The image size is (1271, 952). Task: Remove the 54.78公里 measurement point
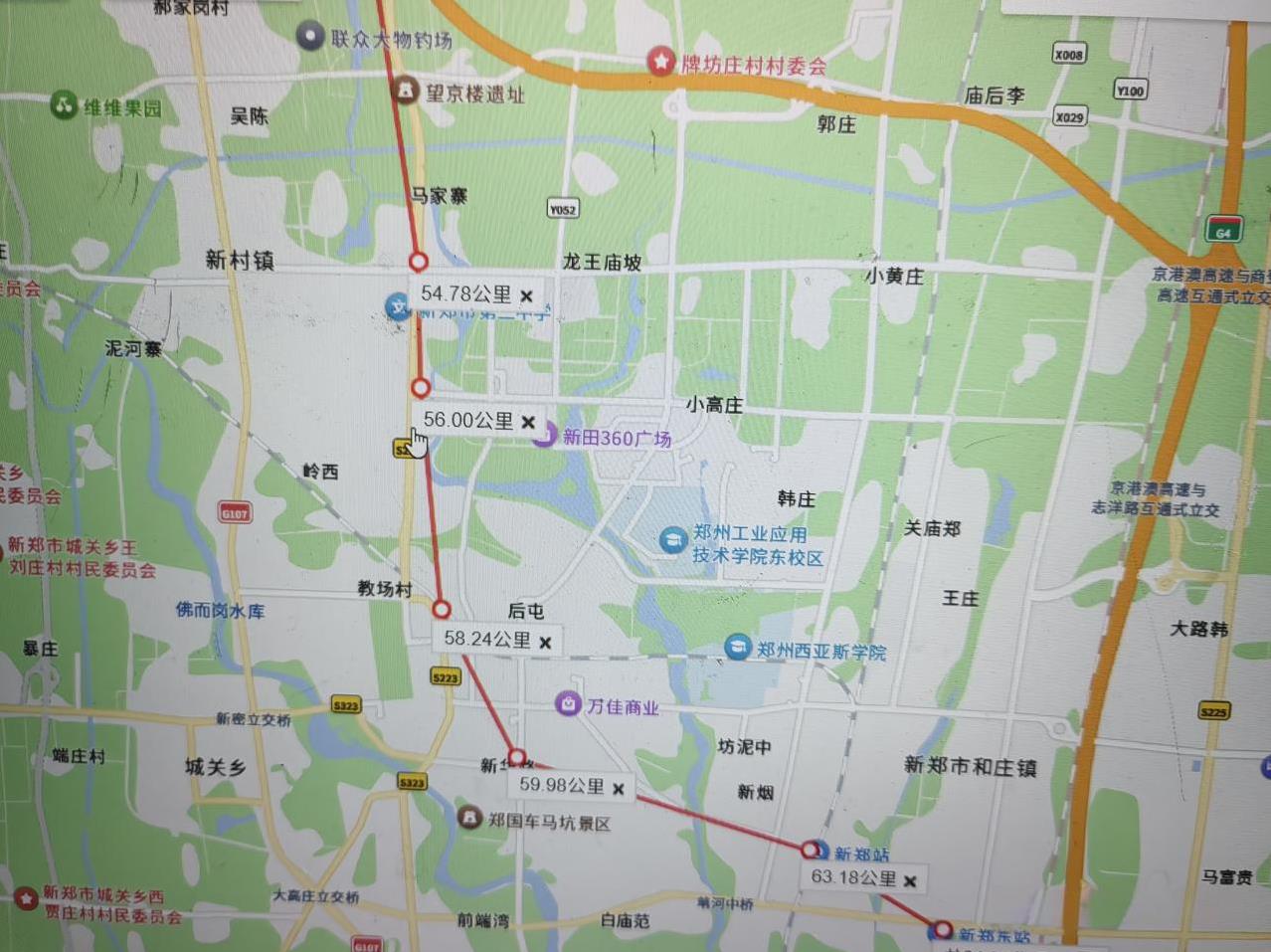click(527, 295)
